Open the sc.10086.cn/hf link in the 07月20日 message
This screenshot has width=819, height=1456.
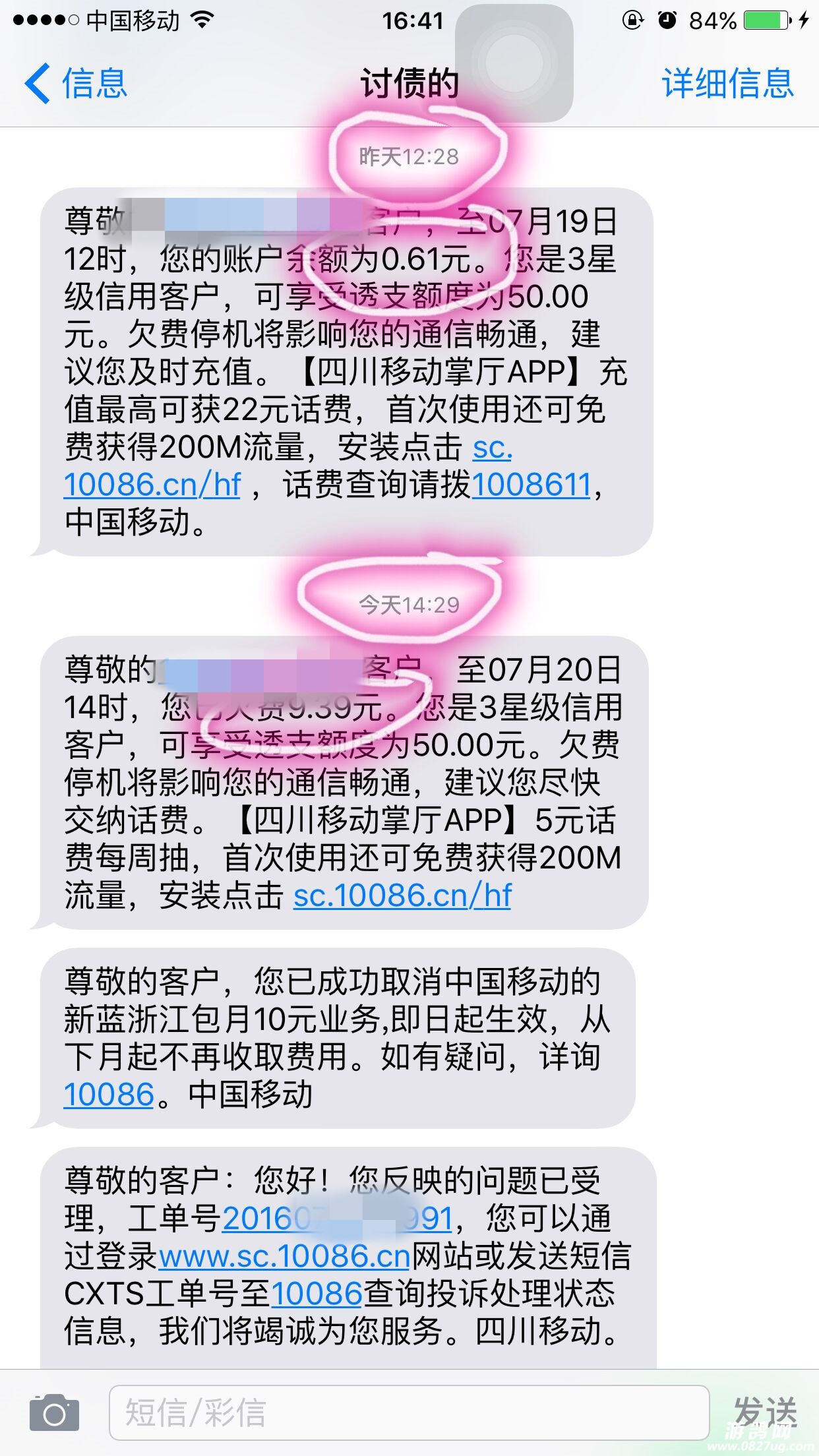click(402, 895)
